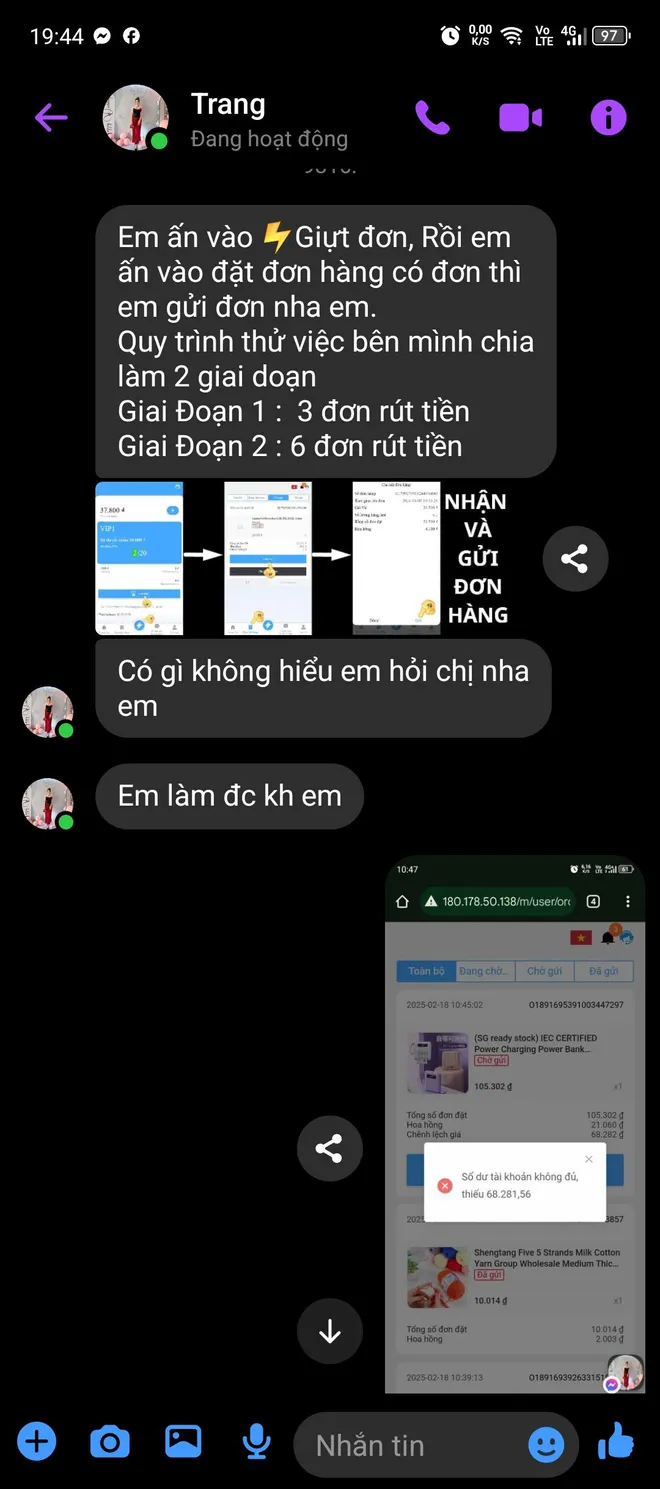
Task: Open the sent order screenshot
Action: coord(514,1125)
